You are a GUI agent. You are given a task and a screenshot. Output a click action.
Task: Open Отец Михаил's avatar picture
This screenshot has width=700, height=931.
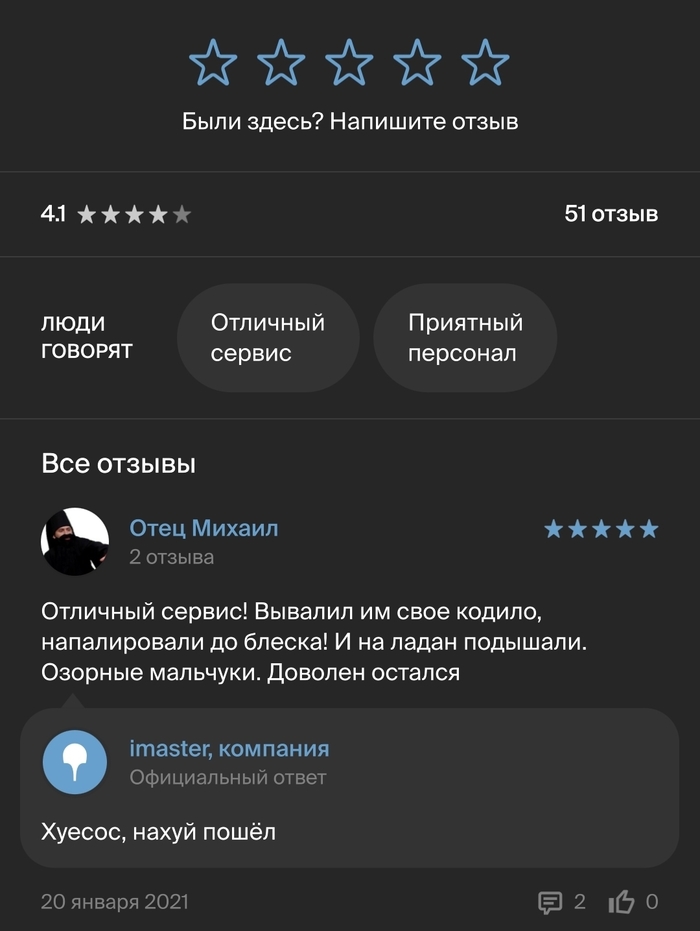(x=75, y=542)
